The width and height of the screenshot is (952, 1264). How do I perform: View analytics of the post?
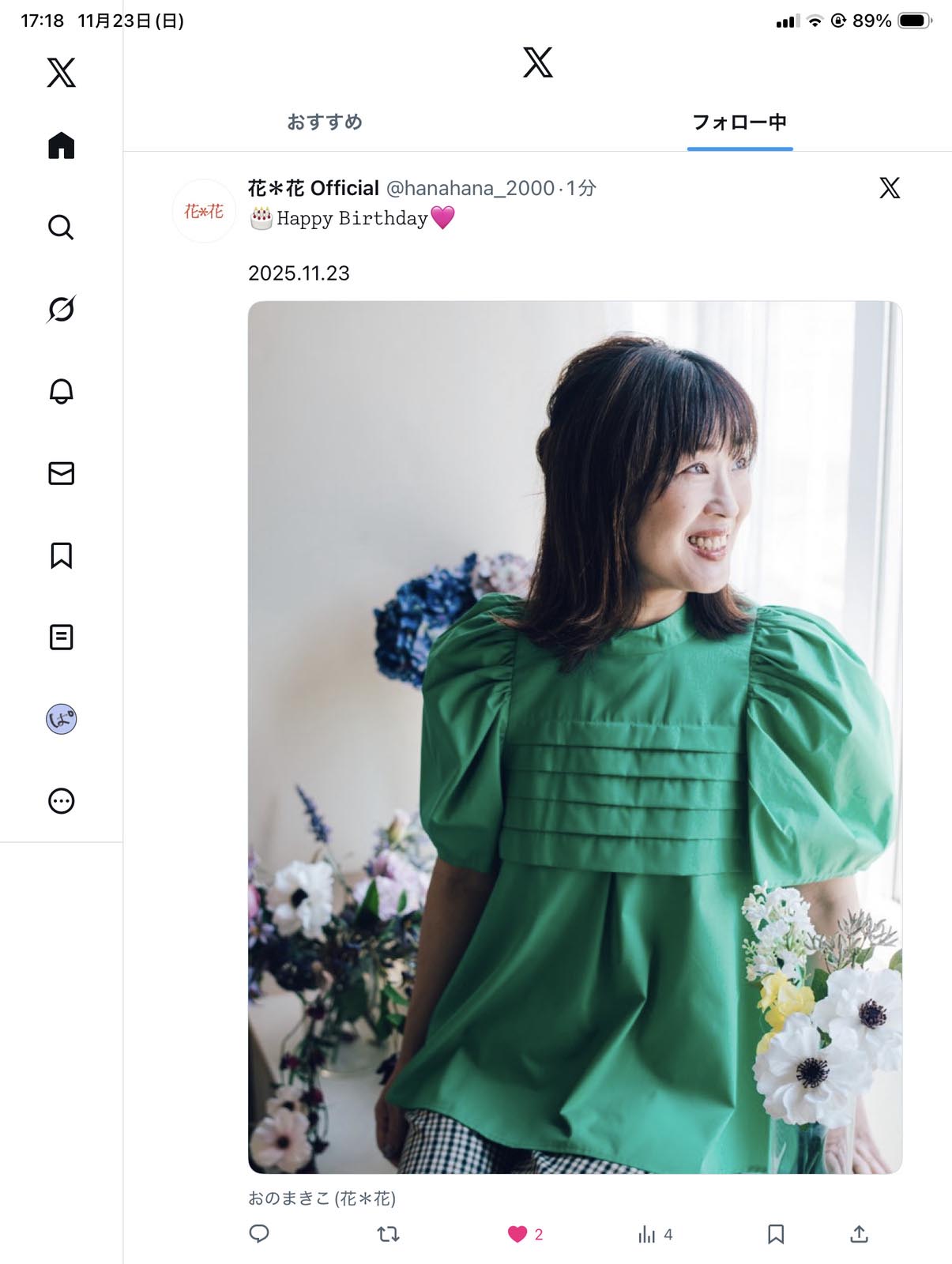click(x=648, y=1234)
